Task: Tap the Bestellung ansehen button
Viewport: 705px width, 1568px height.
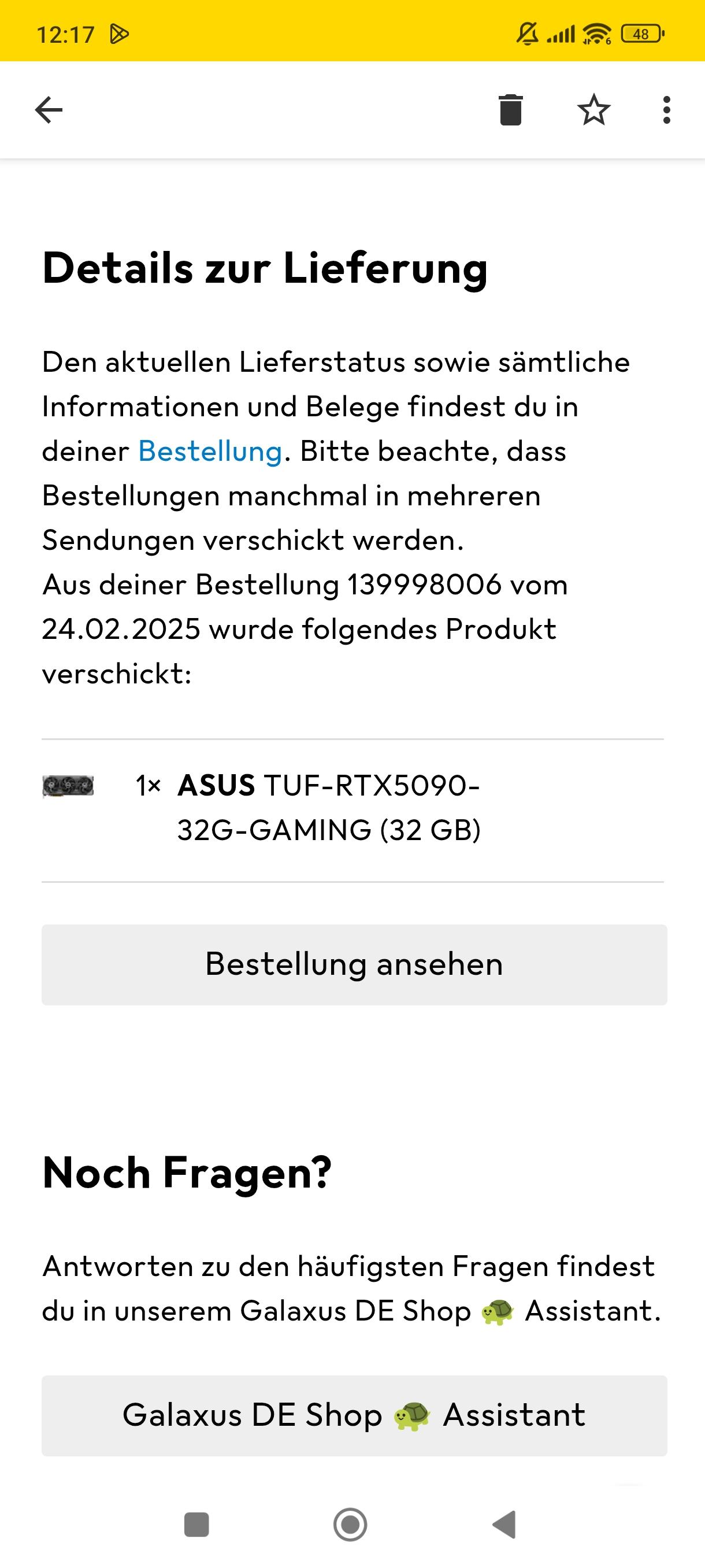Action: [x=354, y=965]
